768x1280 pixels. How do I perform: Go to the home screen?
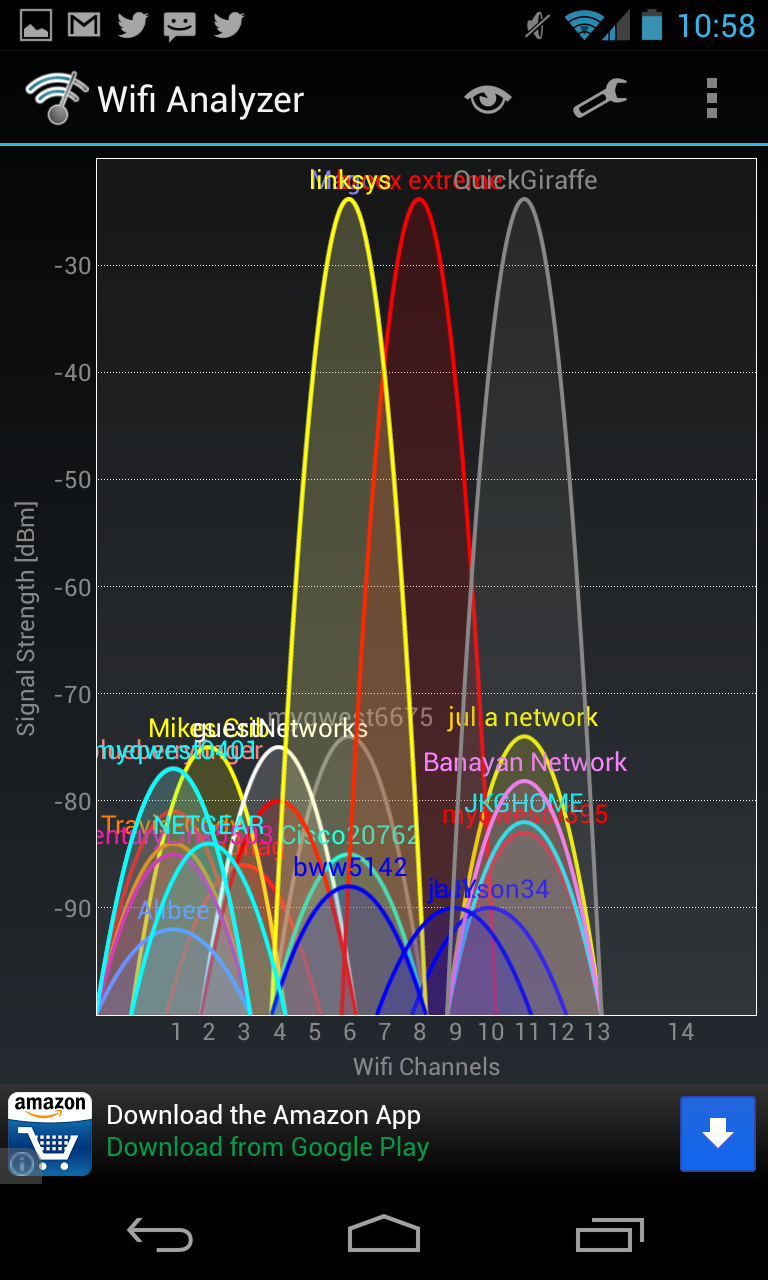click(384, 1235)
